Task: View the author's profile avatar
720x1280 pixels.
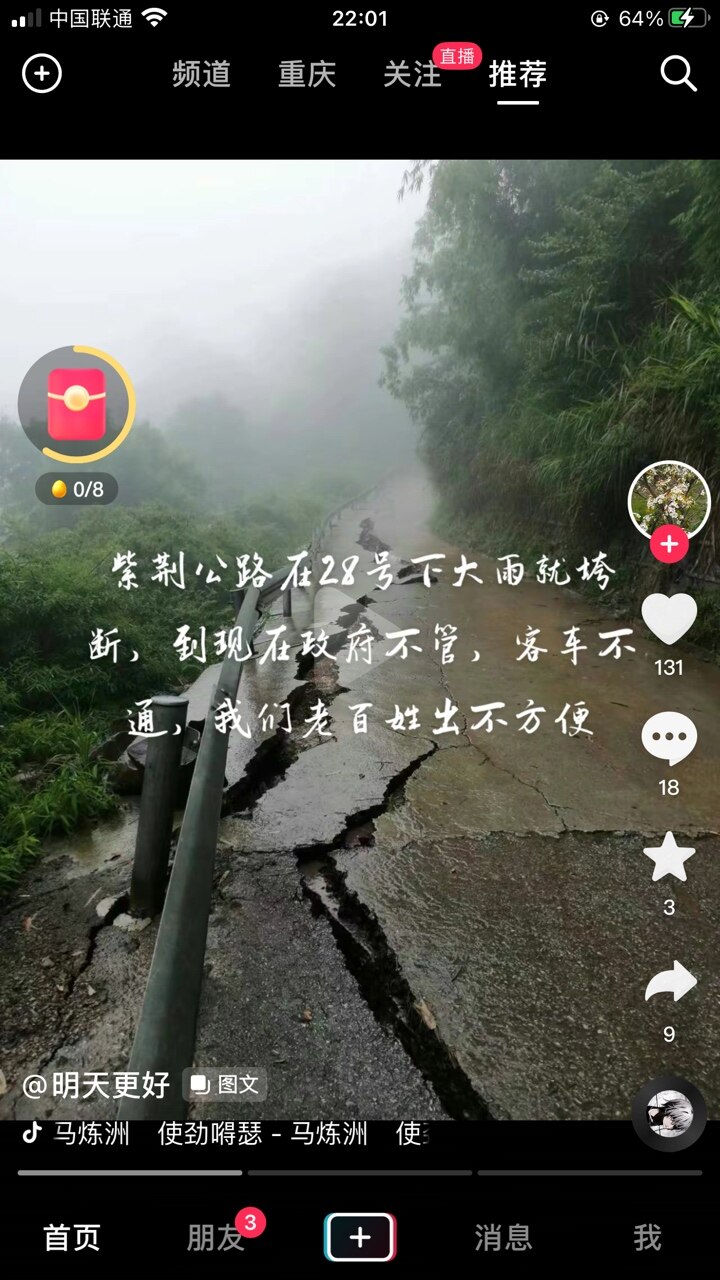Action: tap(669, 500)
